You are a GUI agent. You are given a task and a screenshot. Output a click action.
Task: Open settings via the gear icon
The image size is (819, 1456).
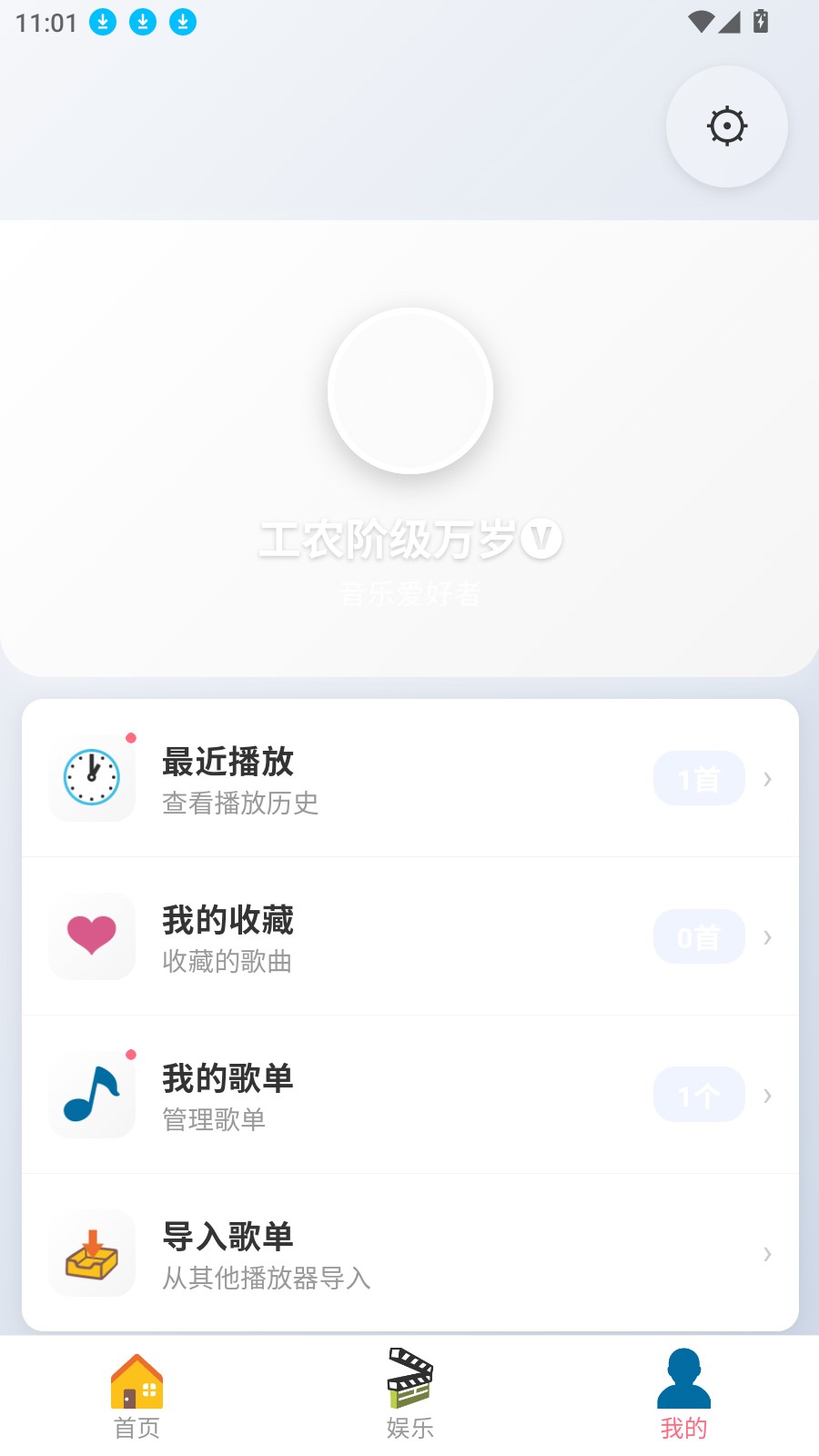726,126
